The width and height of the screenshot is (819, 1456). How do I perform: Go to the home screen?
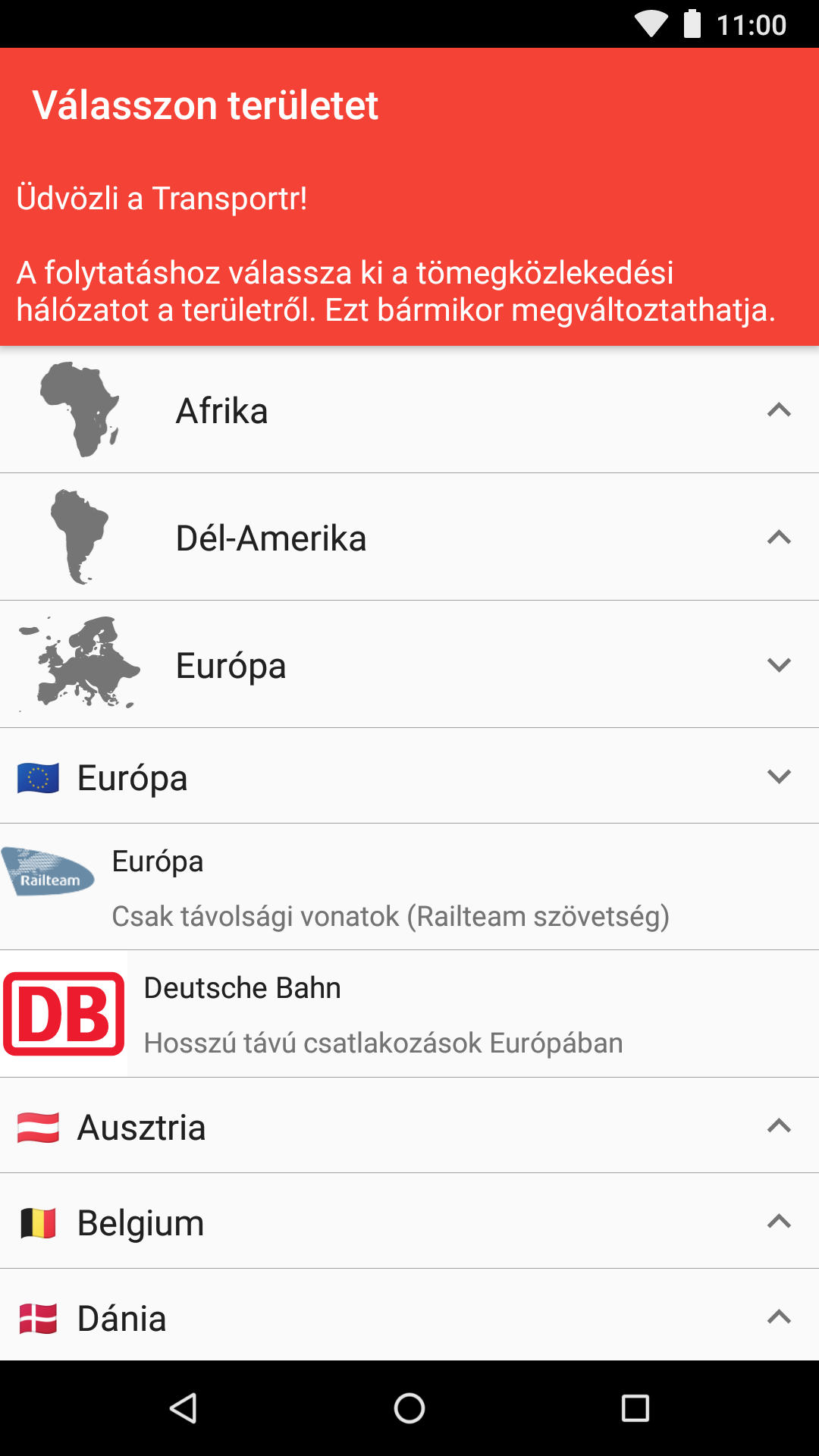click(x=409, y=1408)
